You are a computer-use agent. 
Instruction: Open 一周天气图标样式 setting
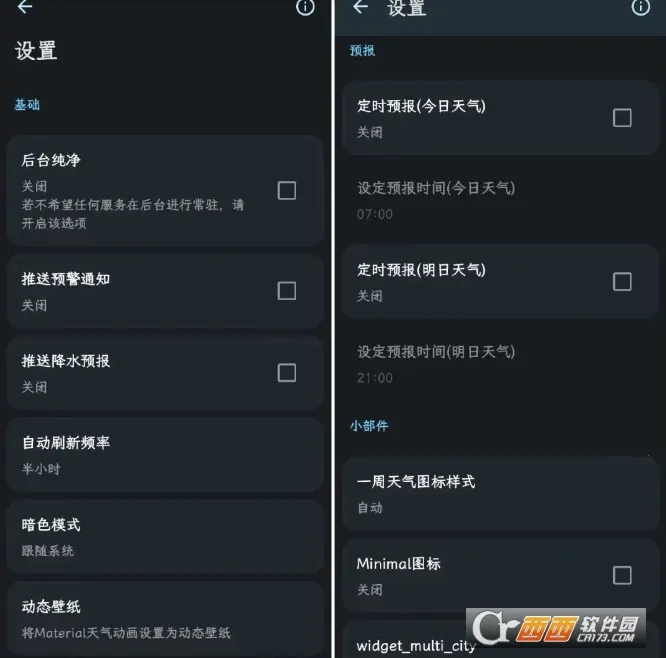click(x=500, y=494)
